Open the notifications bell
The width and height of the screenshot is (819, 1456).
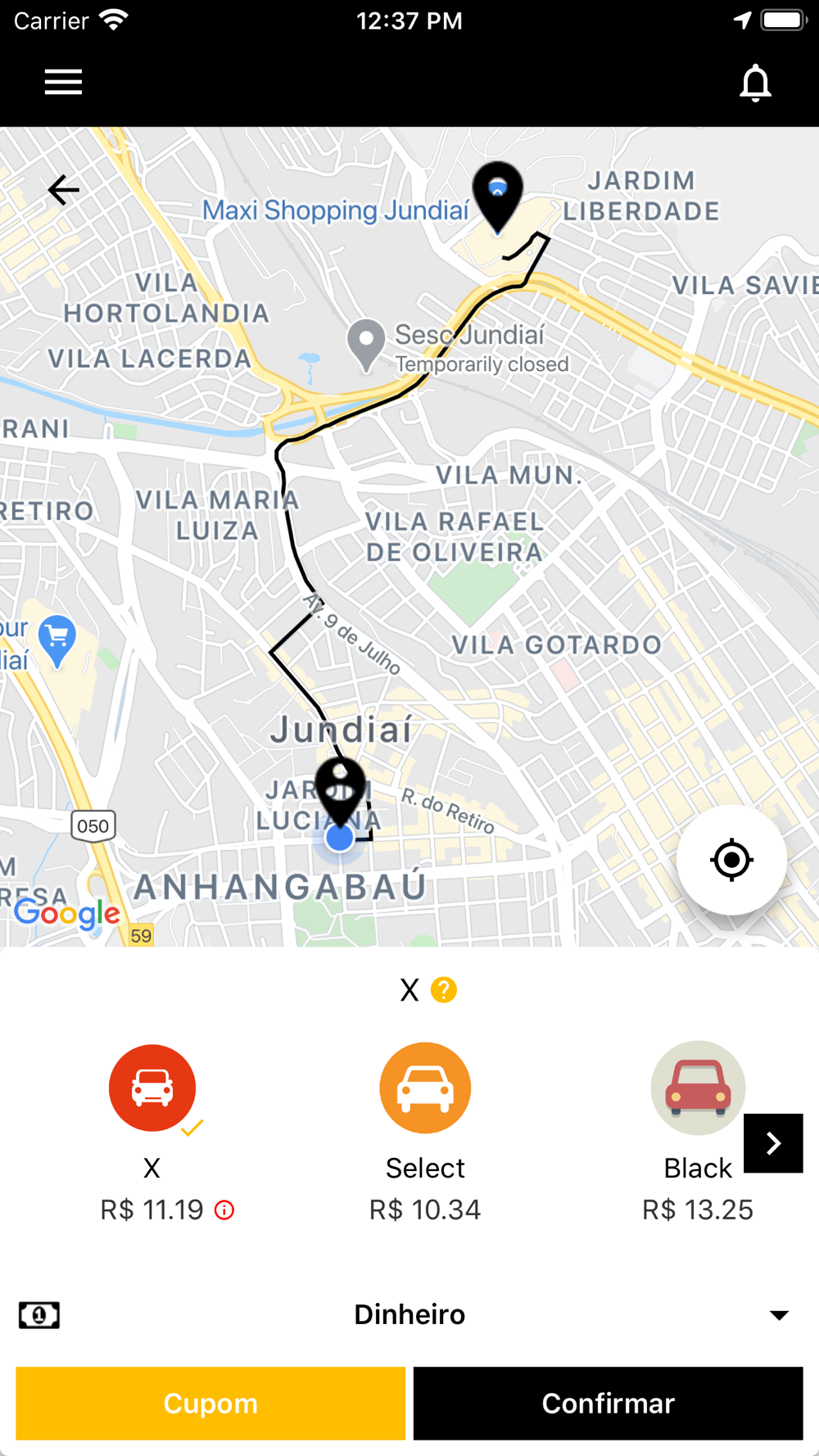(x=755, y=83)
